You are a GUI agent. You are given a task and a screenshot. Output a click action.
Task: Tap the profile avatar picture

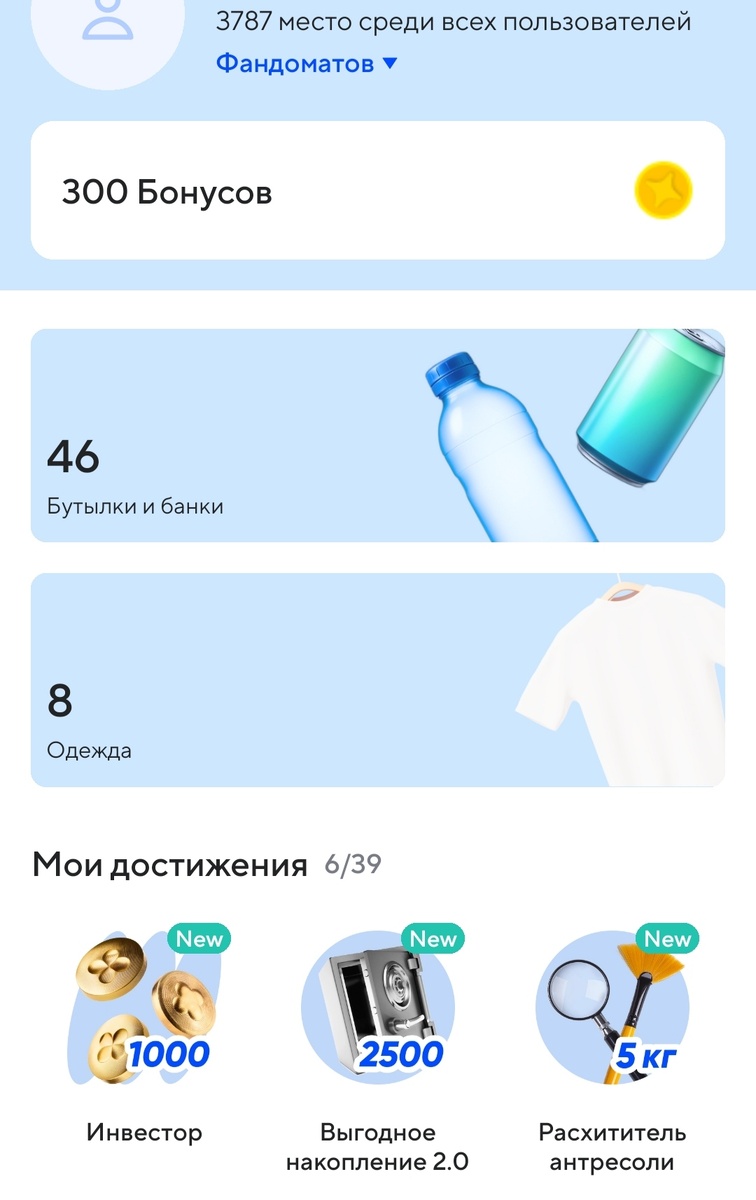[x=107, y=30]
